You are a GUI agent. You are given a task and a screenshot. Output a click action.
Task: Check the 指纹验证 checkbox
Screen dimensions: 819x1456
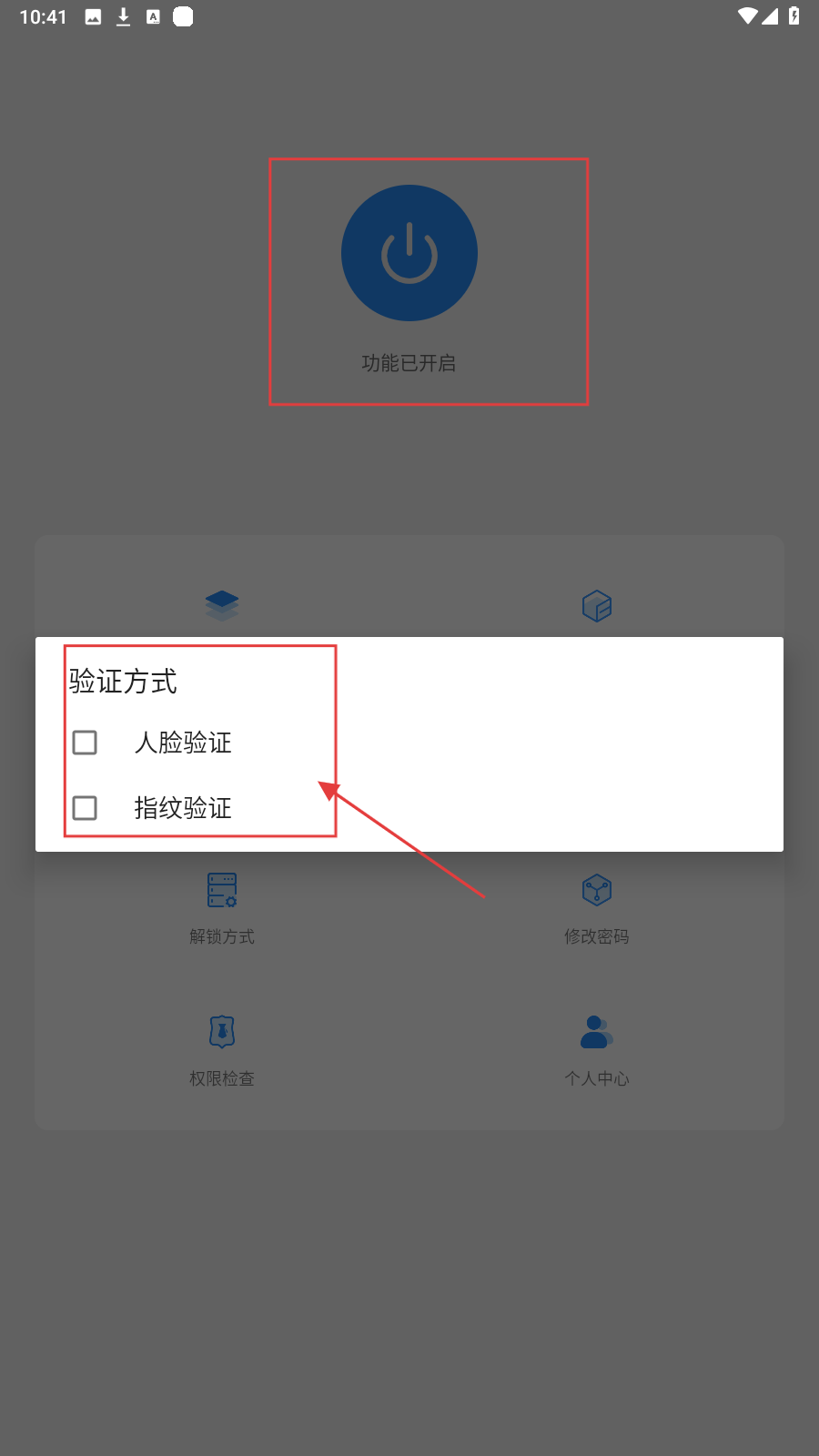(85, 808)
